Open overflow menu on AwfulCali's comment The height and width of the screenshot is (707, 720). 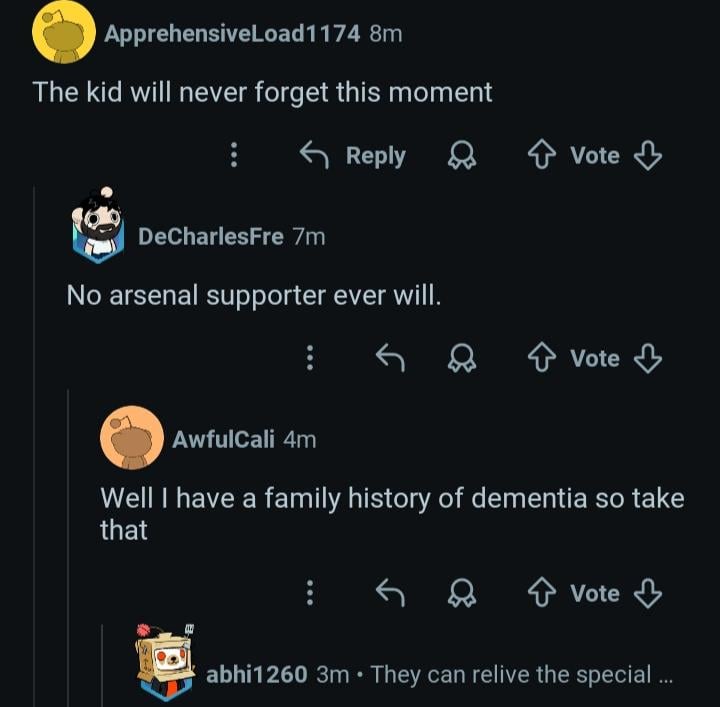click(x=310, y=593)
